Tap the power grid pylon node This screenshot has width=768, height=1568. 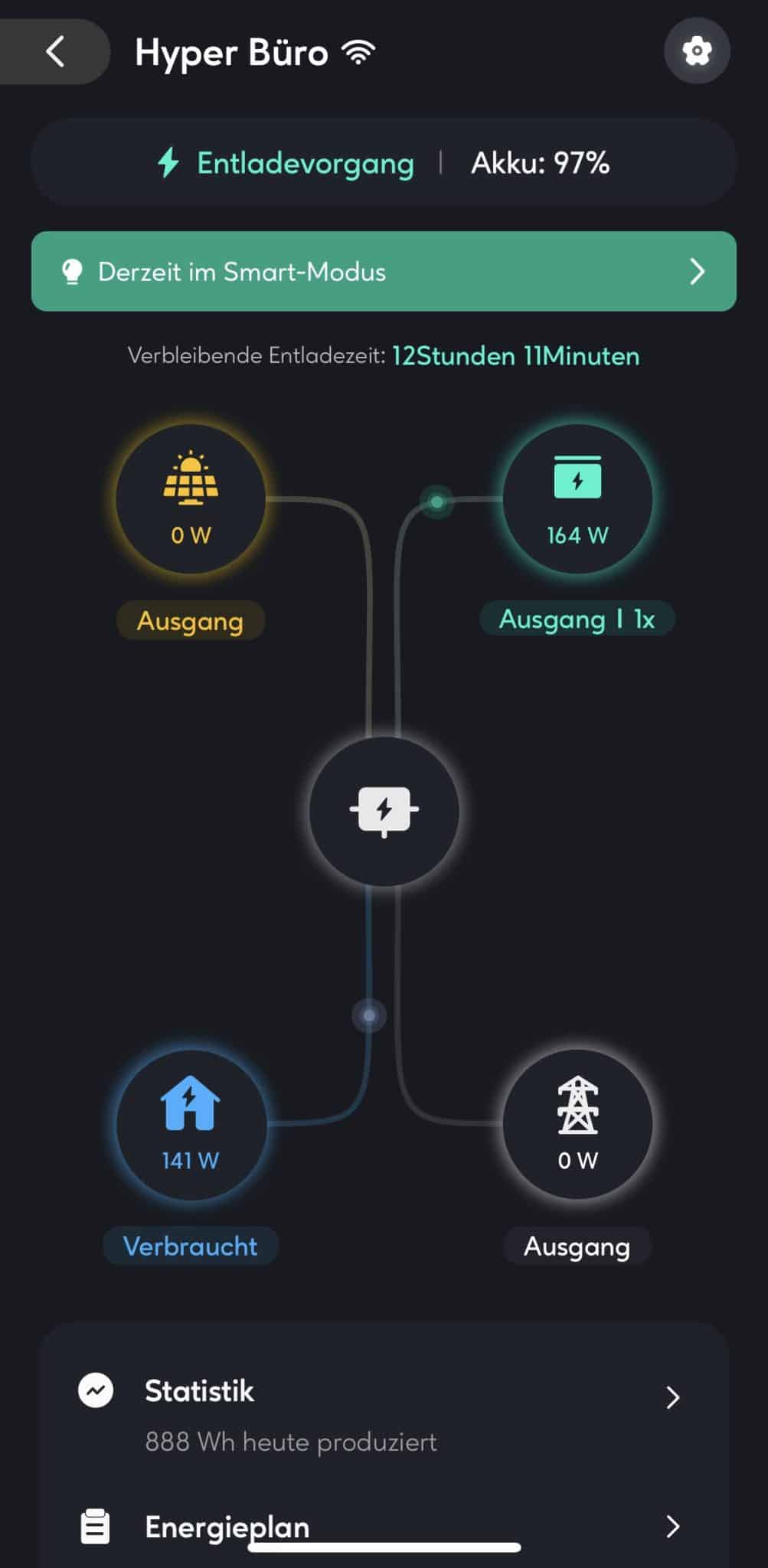(577, 1124)
